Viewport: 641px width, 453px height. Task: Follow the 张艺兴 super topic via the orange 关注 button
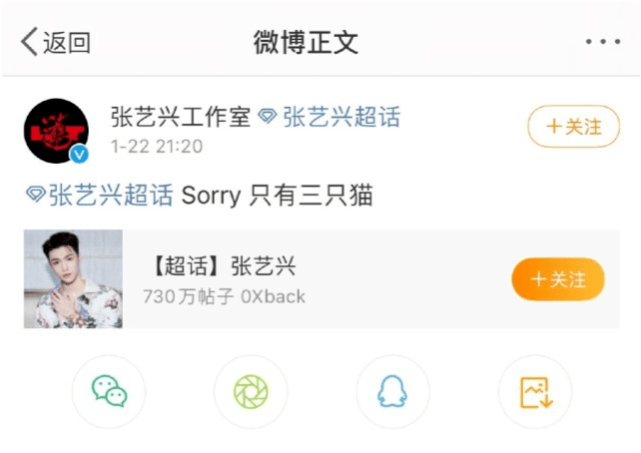pyautogui.click(x=558, y=279)
